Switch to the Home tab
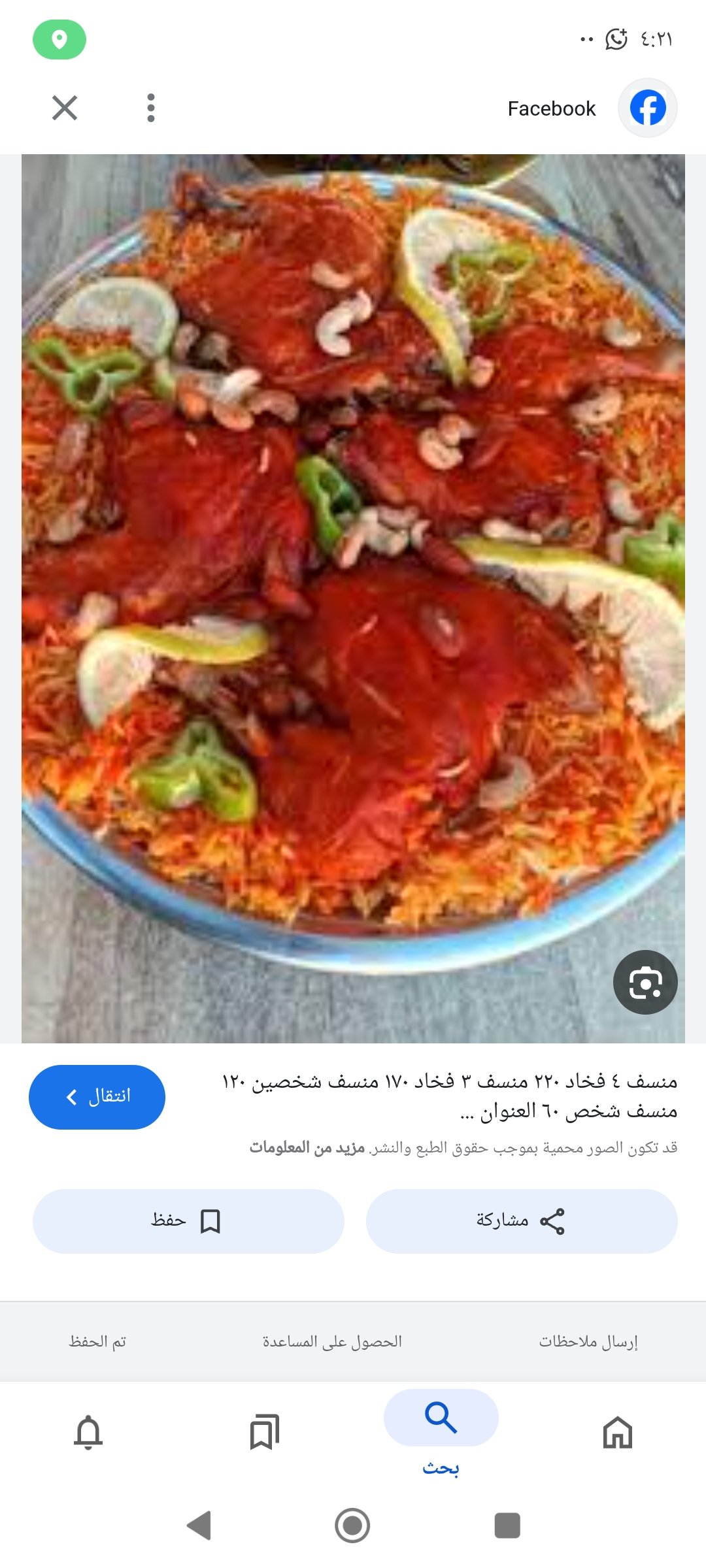The width and height of the screenshot is (706, 1568). click(x=617, y=1432)
